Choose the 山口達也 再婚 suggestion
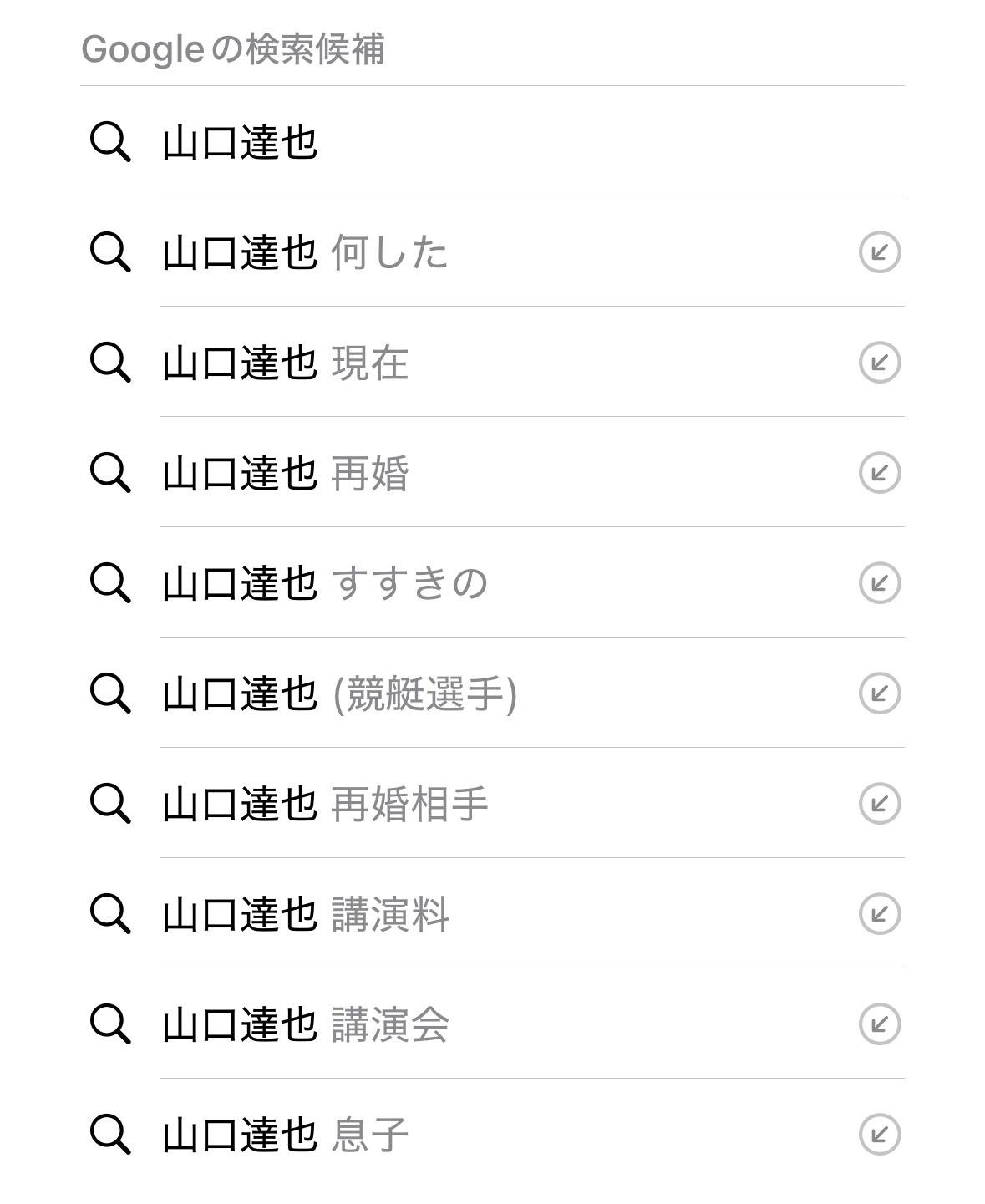This screenshot has width=985, height=1204. [285, 473]
